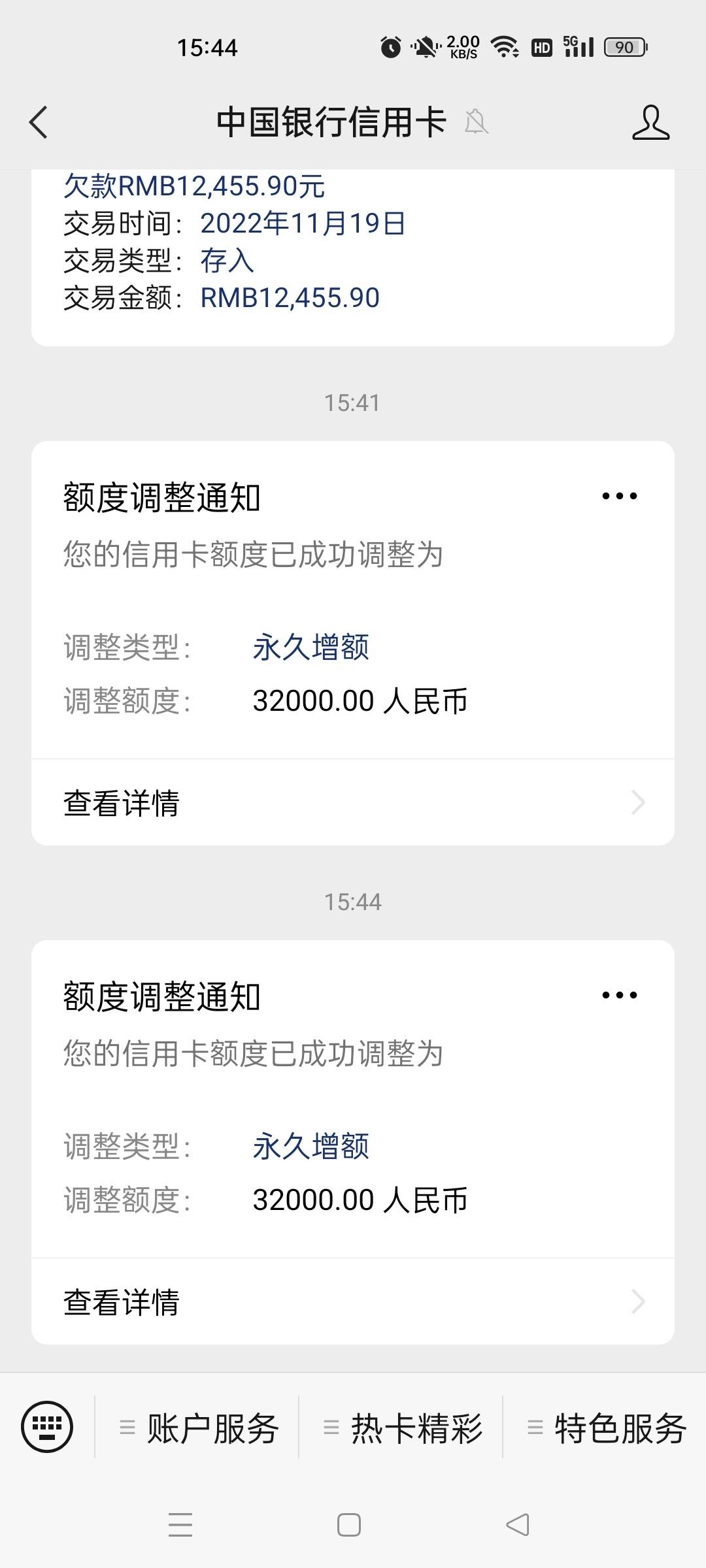
Task: Tap the system back triangle
Action: [x=518, y=1525]
